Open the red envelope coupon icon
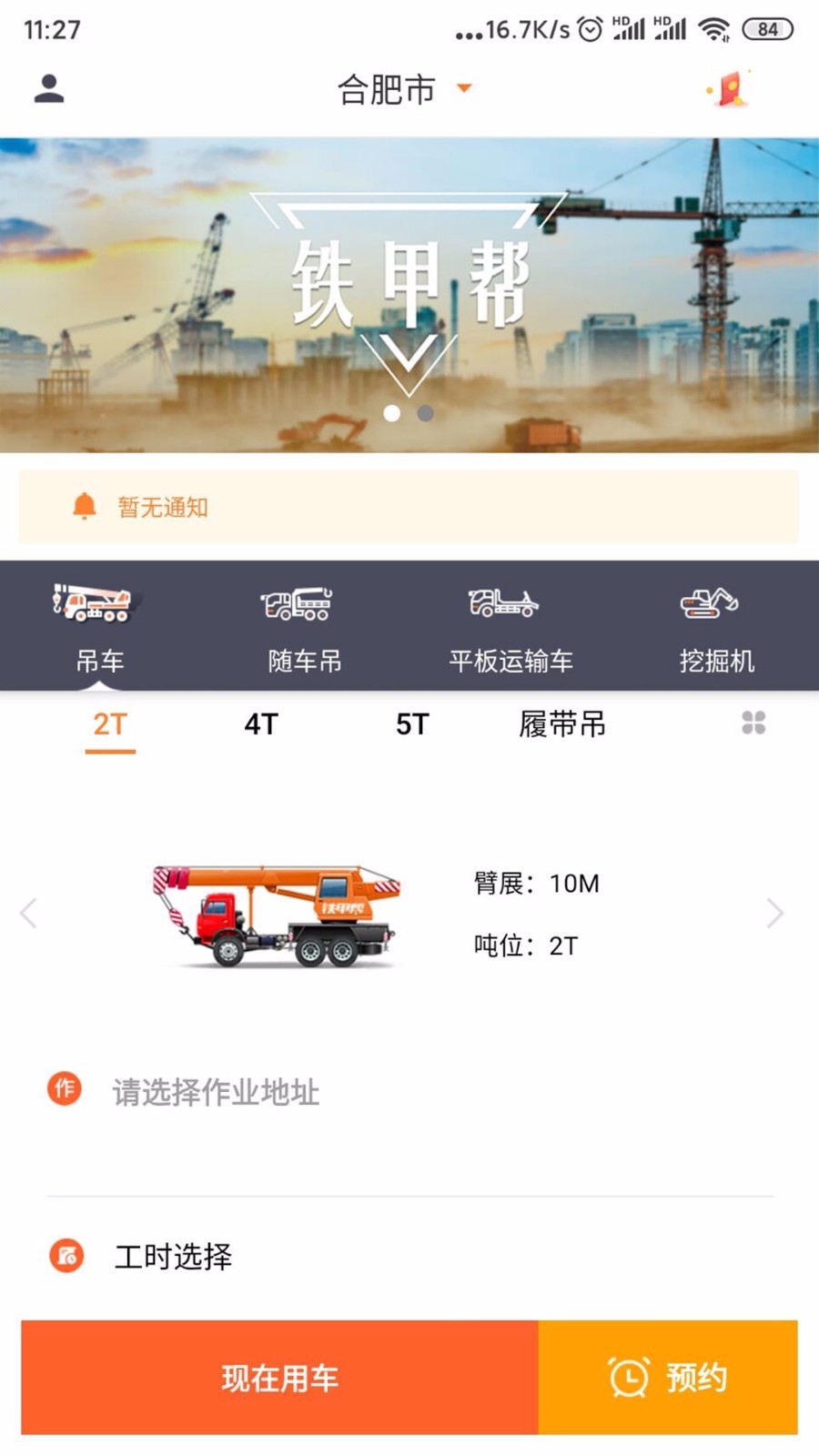The height and width of the screenshot is (1456, 819). [x=730, y=89]
